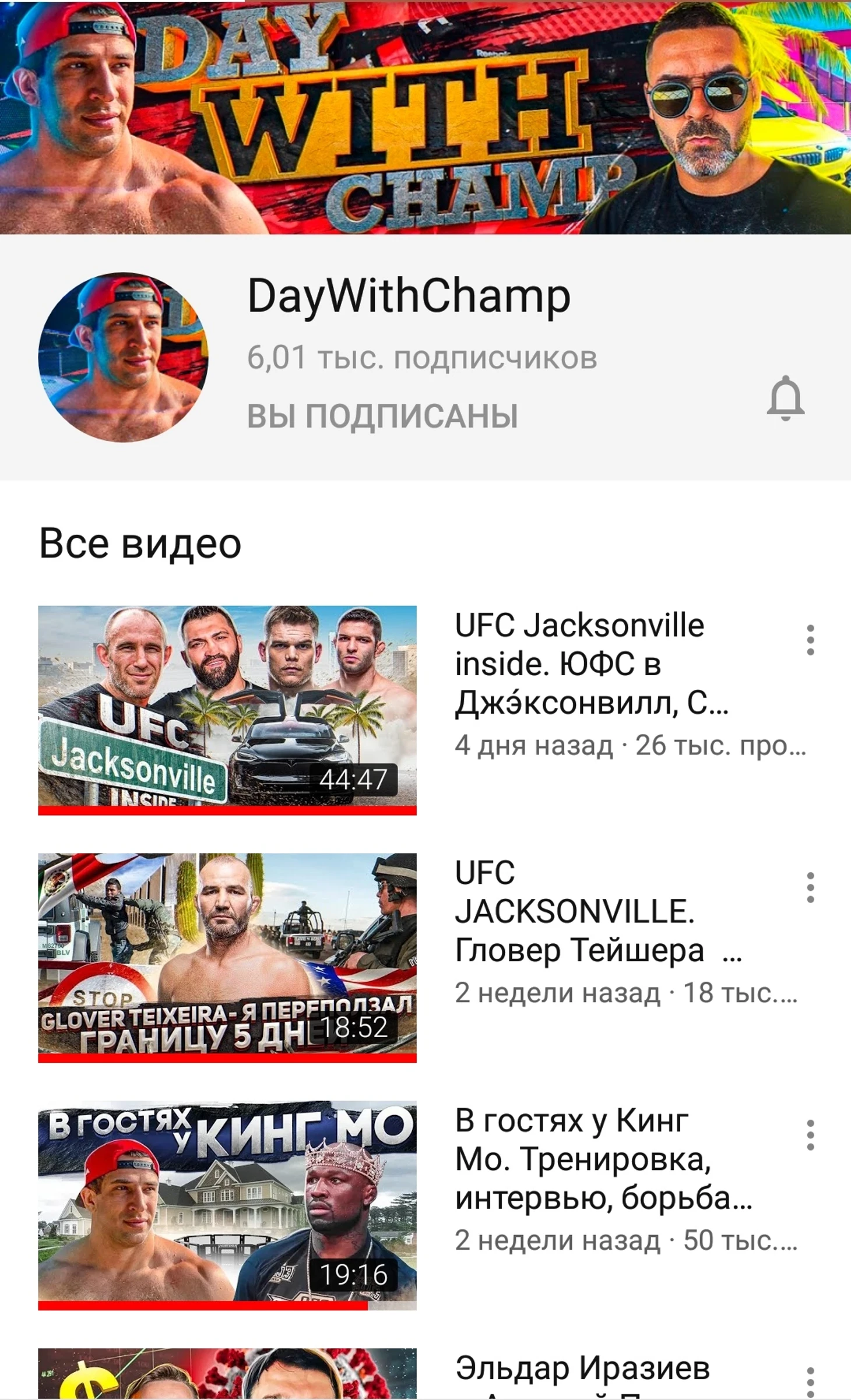
Task: Play the UFC Jacksonville inside video
Action: (227, 709)
